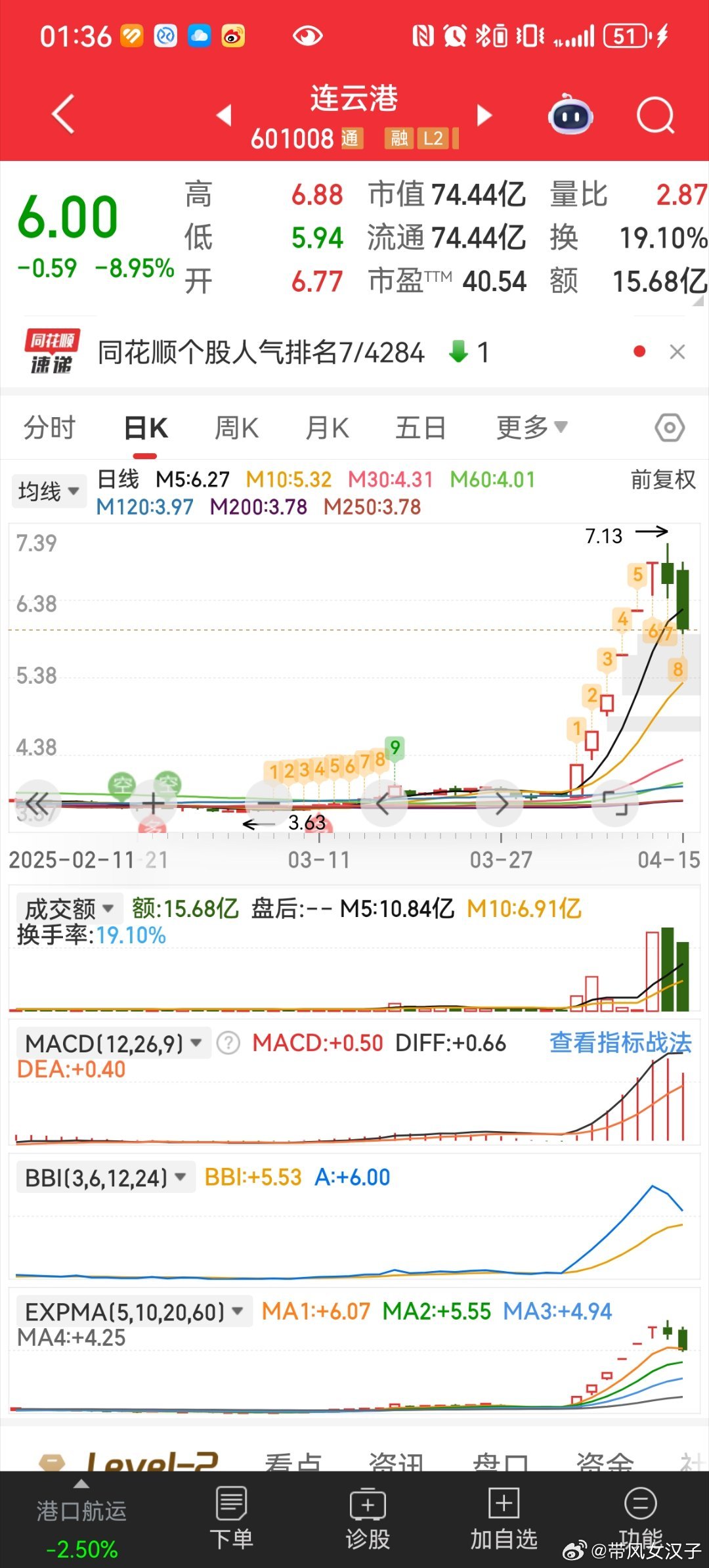Switch to the previous stock with left triangle
709x1568 pixels.
pyautogui.click(x=224, y=115)
